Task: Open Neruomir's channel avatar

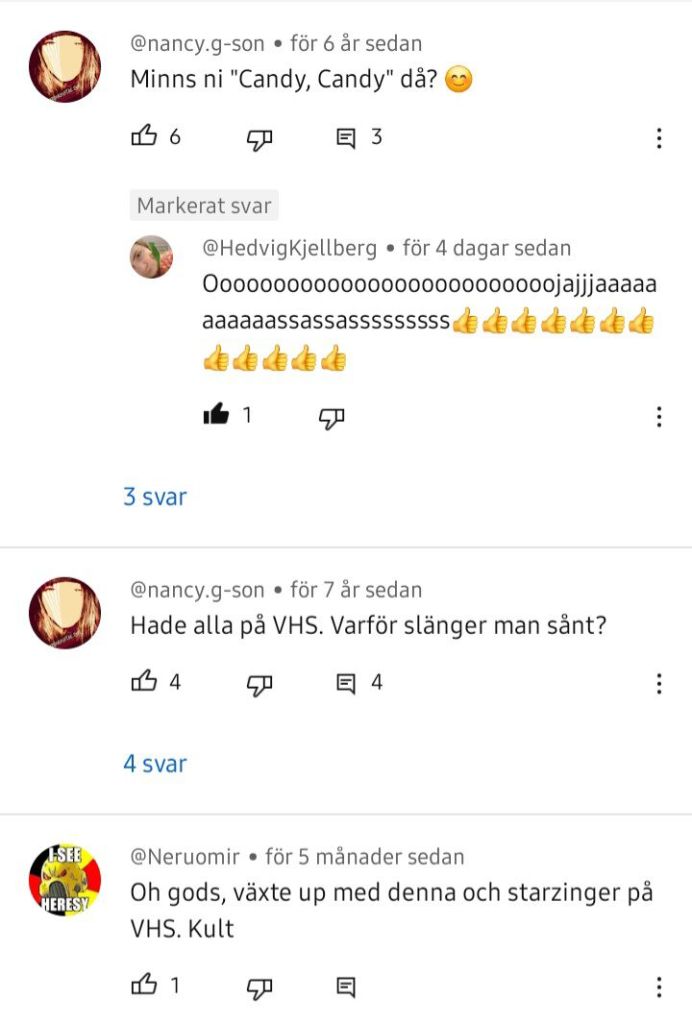Action: (65, 881)
